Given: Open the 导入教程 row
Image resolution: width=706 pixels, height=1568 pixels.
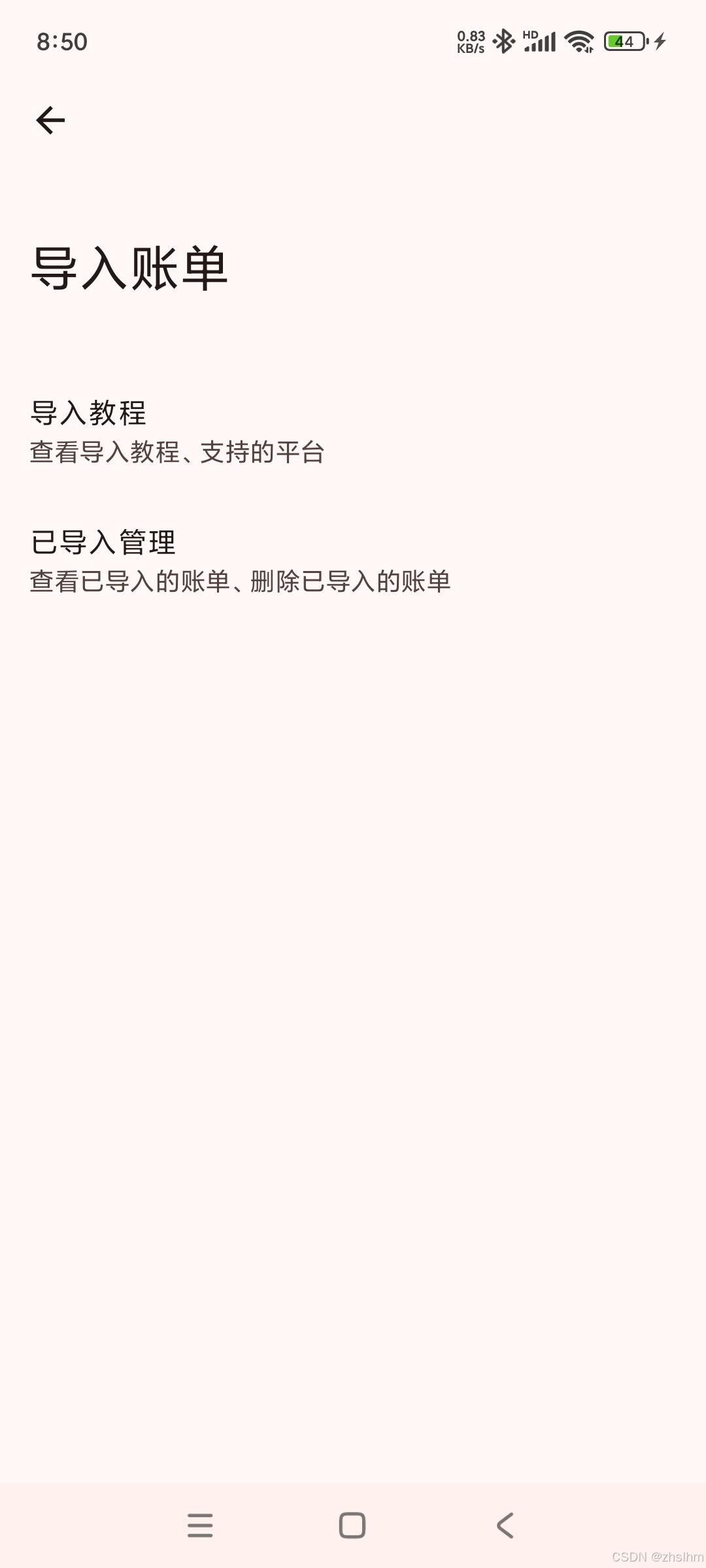Looking at the screenshot, I should click(353, 432).
